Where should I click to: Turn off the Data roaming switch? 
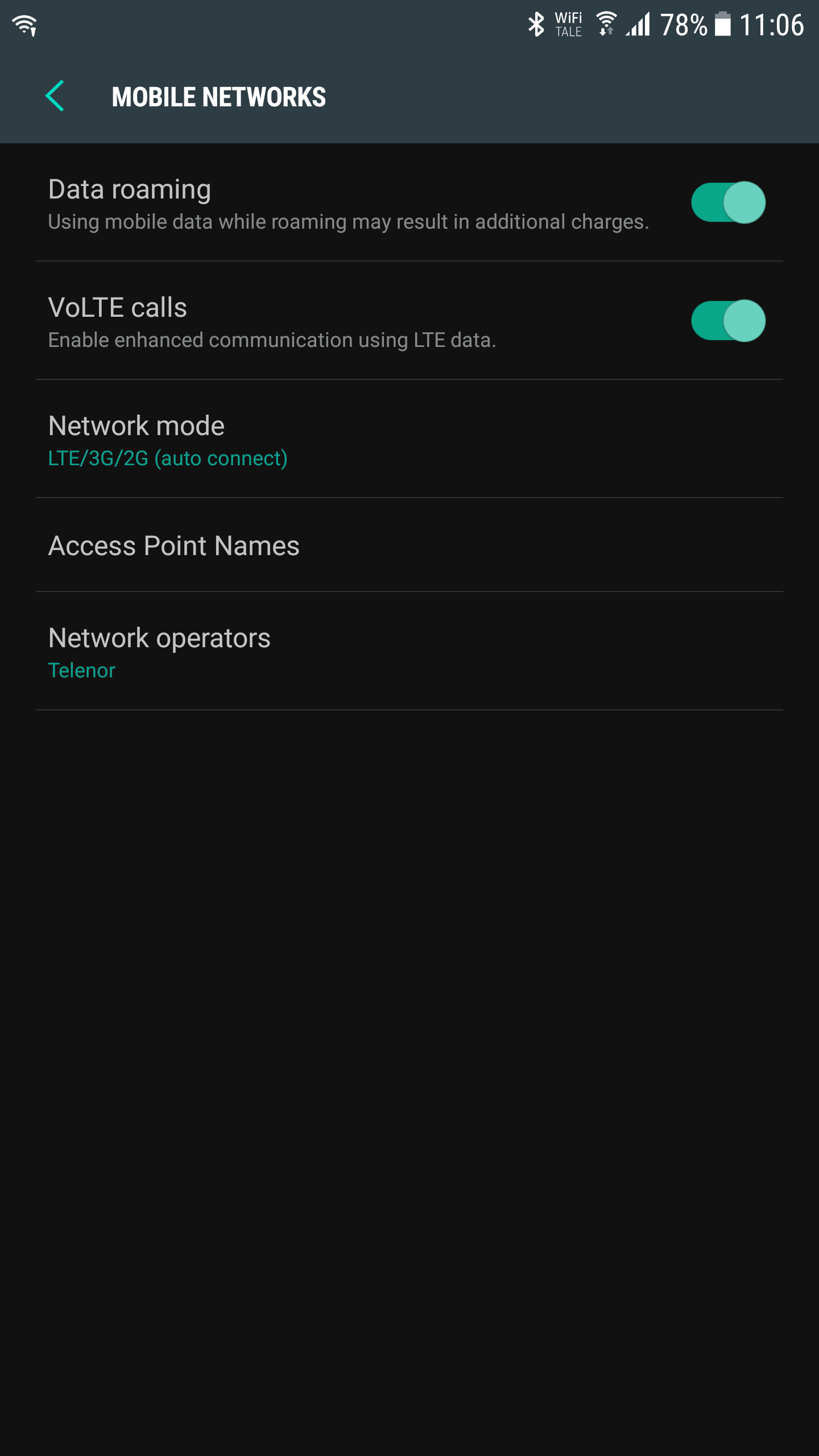pyautogui.click(x=728, y=202)
